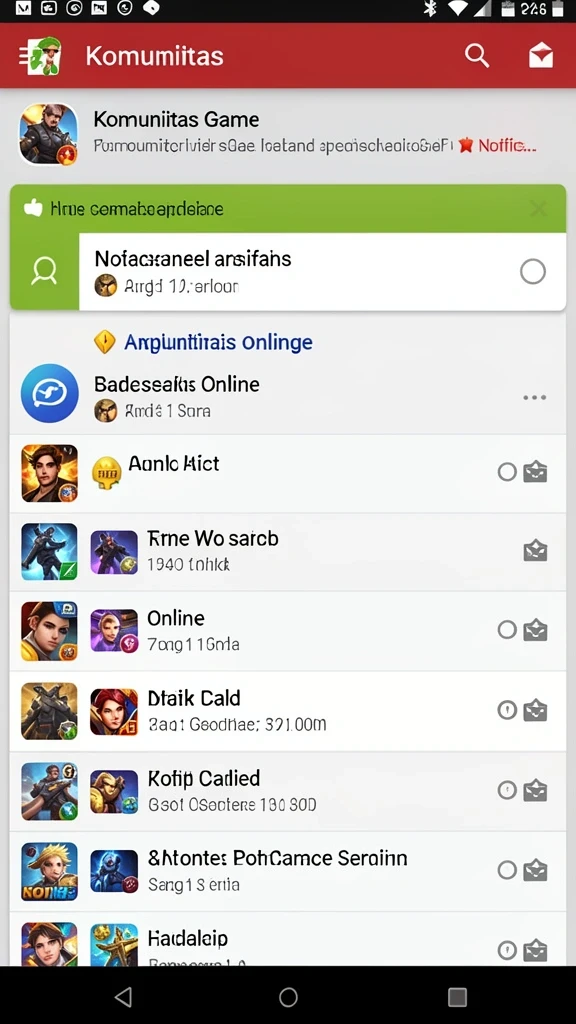The image size is (576, 1024).
Task: Open the Dtaik Cald row
Action: click(x=288, y=711)
